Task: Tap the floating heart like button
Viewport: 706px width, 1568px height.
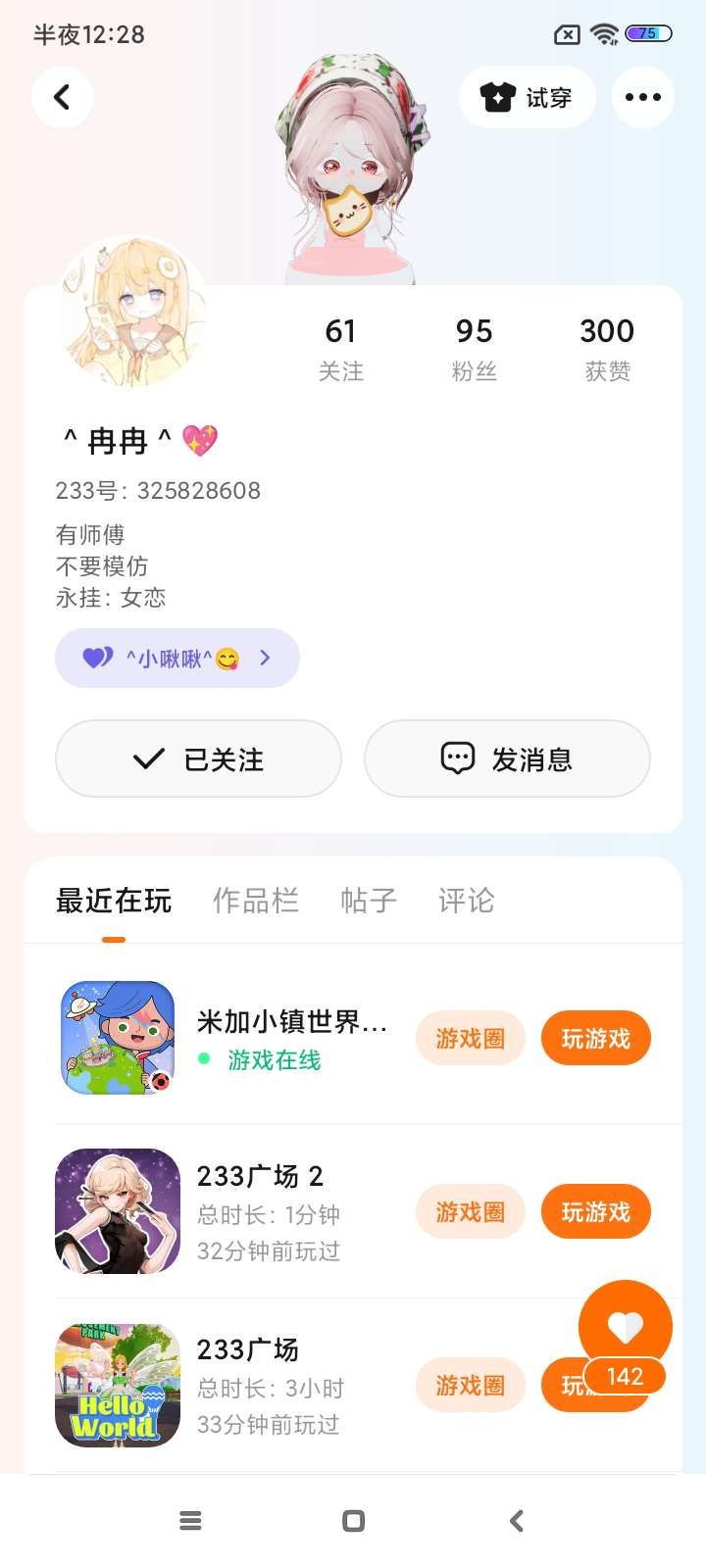Action: pos(625,1326)
